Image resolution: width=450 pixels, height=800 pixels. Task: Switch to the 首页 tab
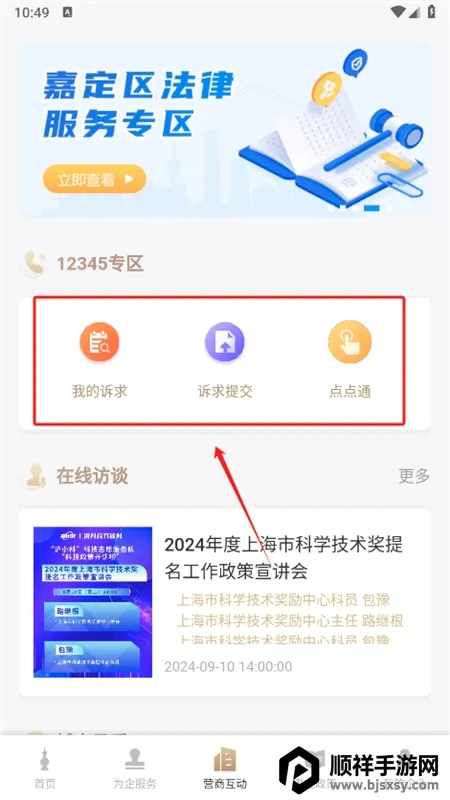coord(45,769)
